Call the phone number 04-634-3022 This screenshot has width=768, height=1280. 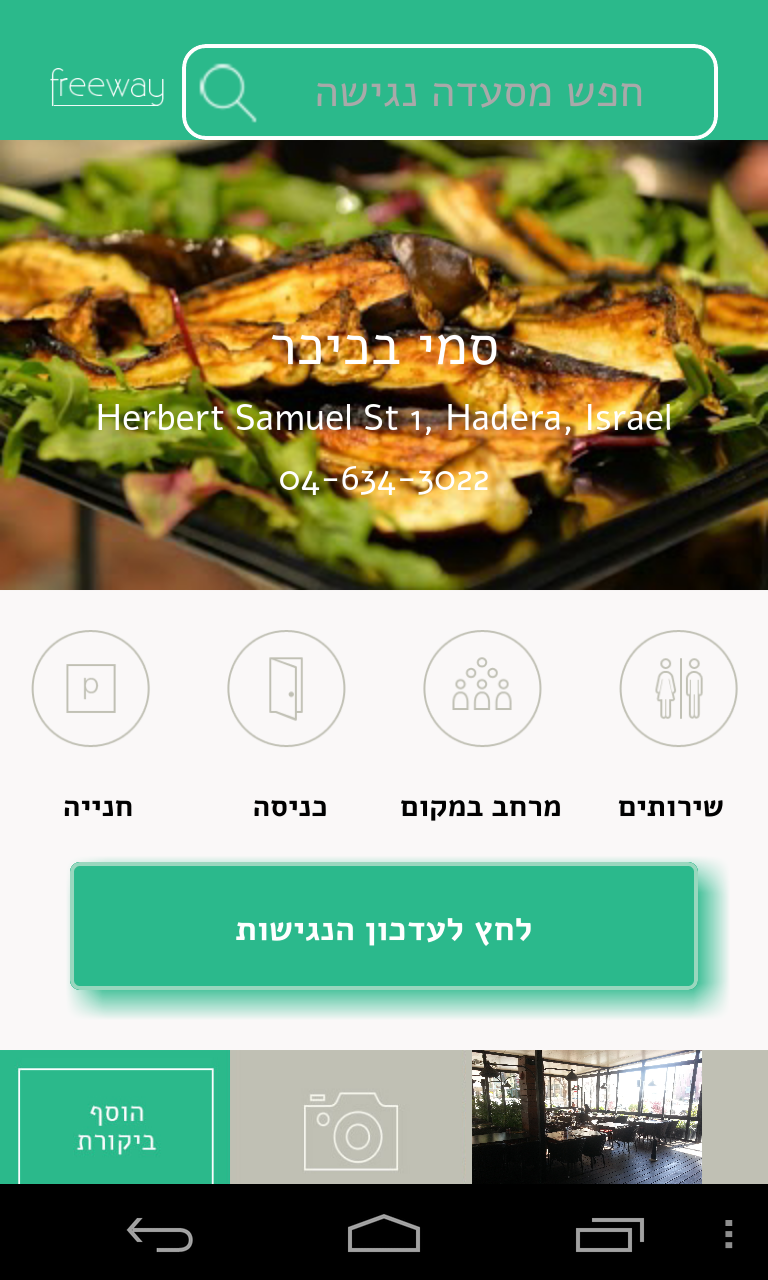click(384, 480)
